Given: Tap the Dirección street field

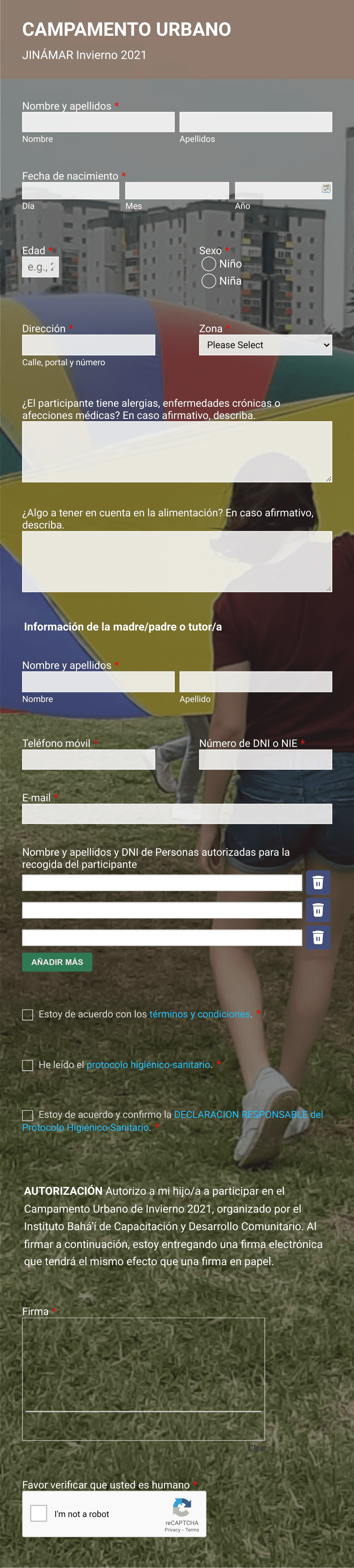Looking at the screenshot, I should (88, 344).
